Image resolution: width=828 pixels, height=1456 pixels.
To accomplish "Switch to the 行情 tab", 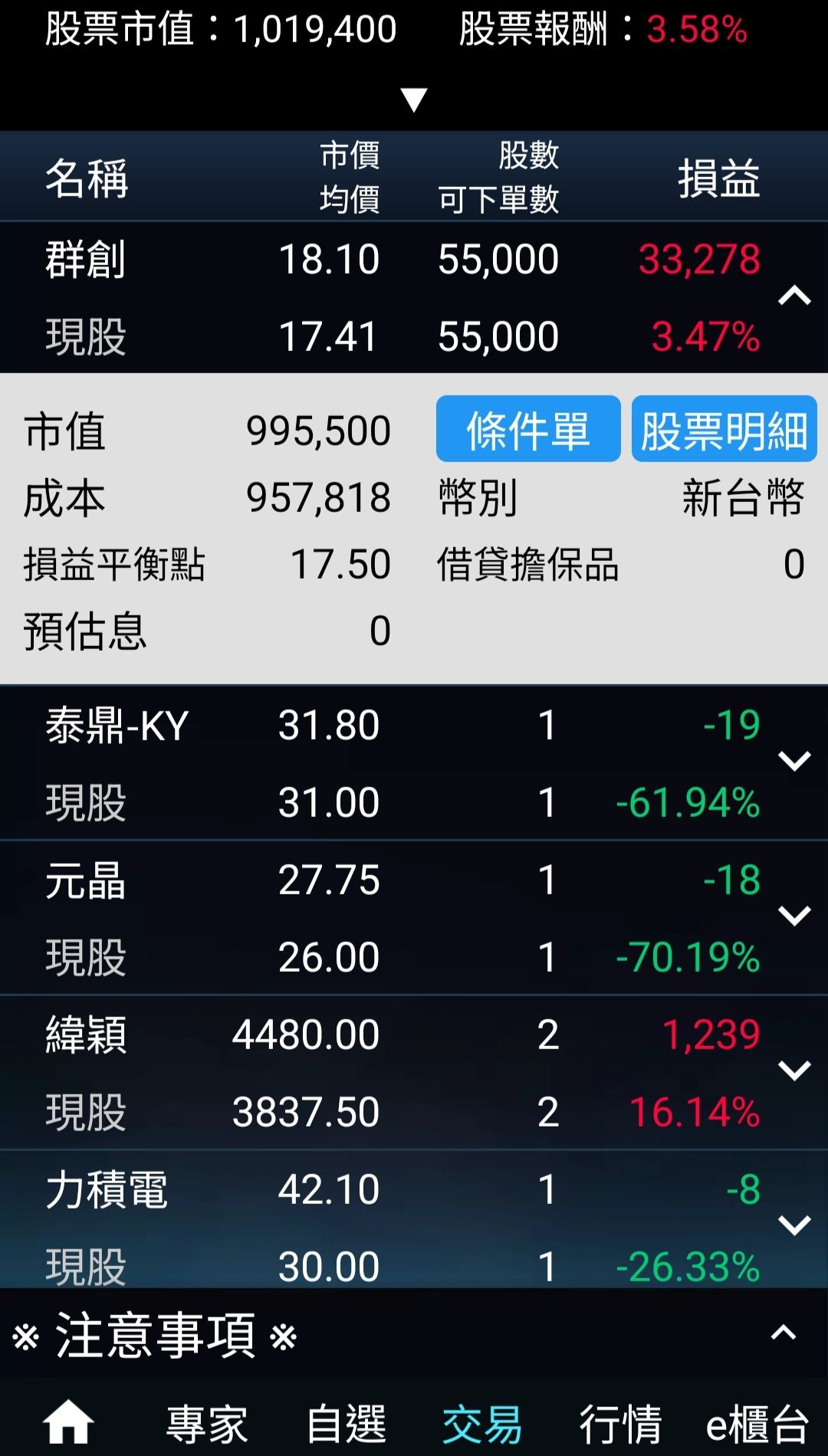I will pyautogui.click(x=620, y=1424).
